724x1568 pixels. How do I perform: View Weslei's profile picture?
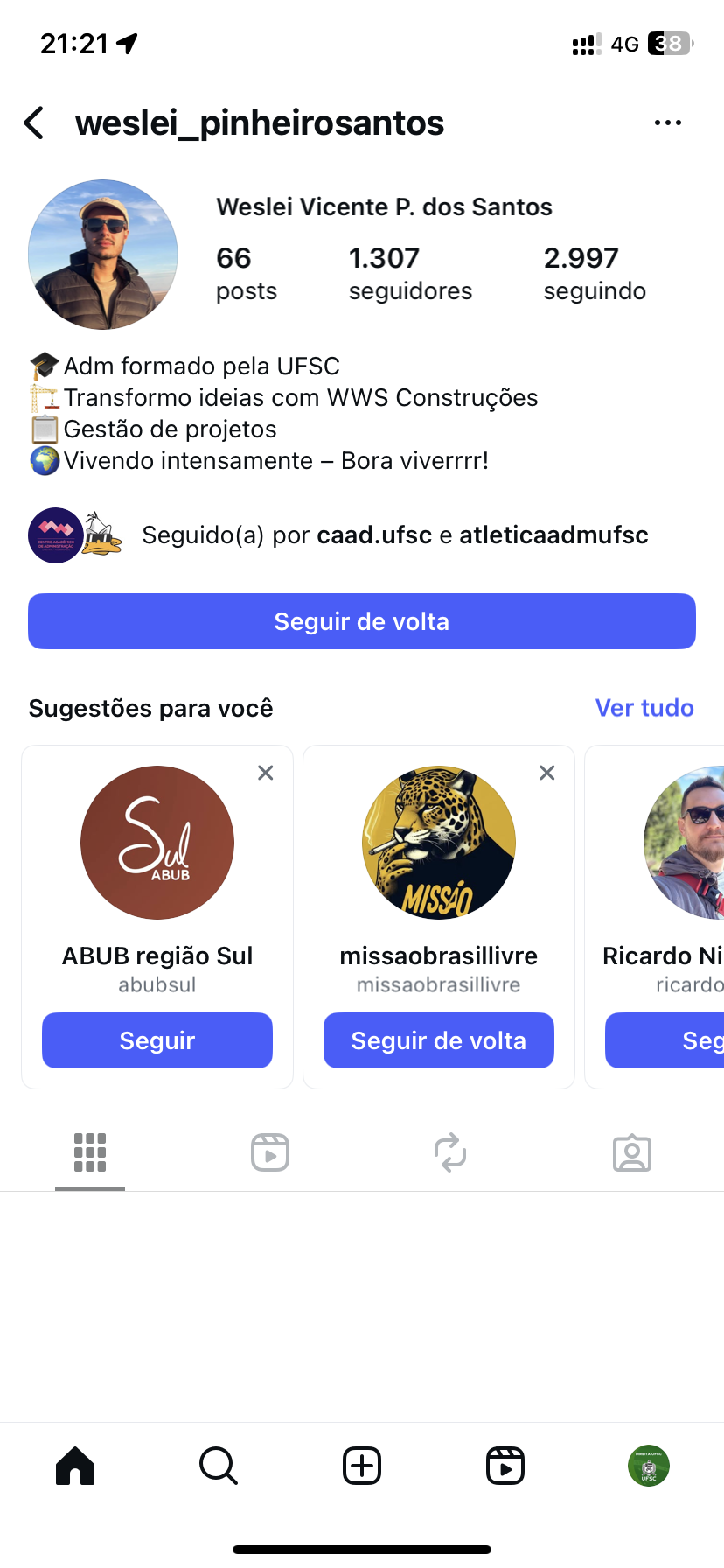[103, 255]
